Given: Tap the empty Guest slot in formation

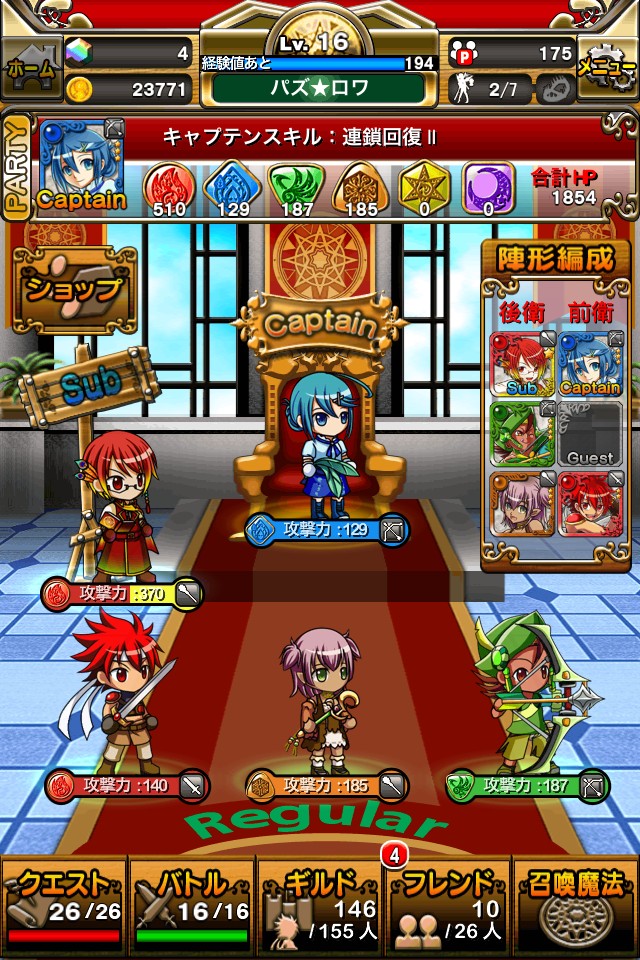Looking at the screenshot, I should pyautogui.click(x=590, y=433).
